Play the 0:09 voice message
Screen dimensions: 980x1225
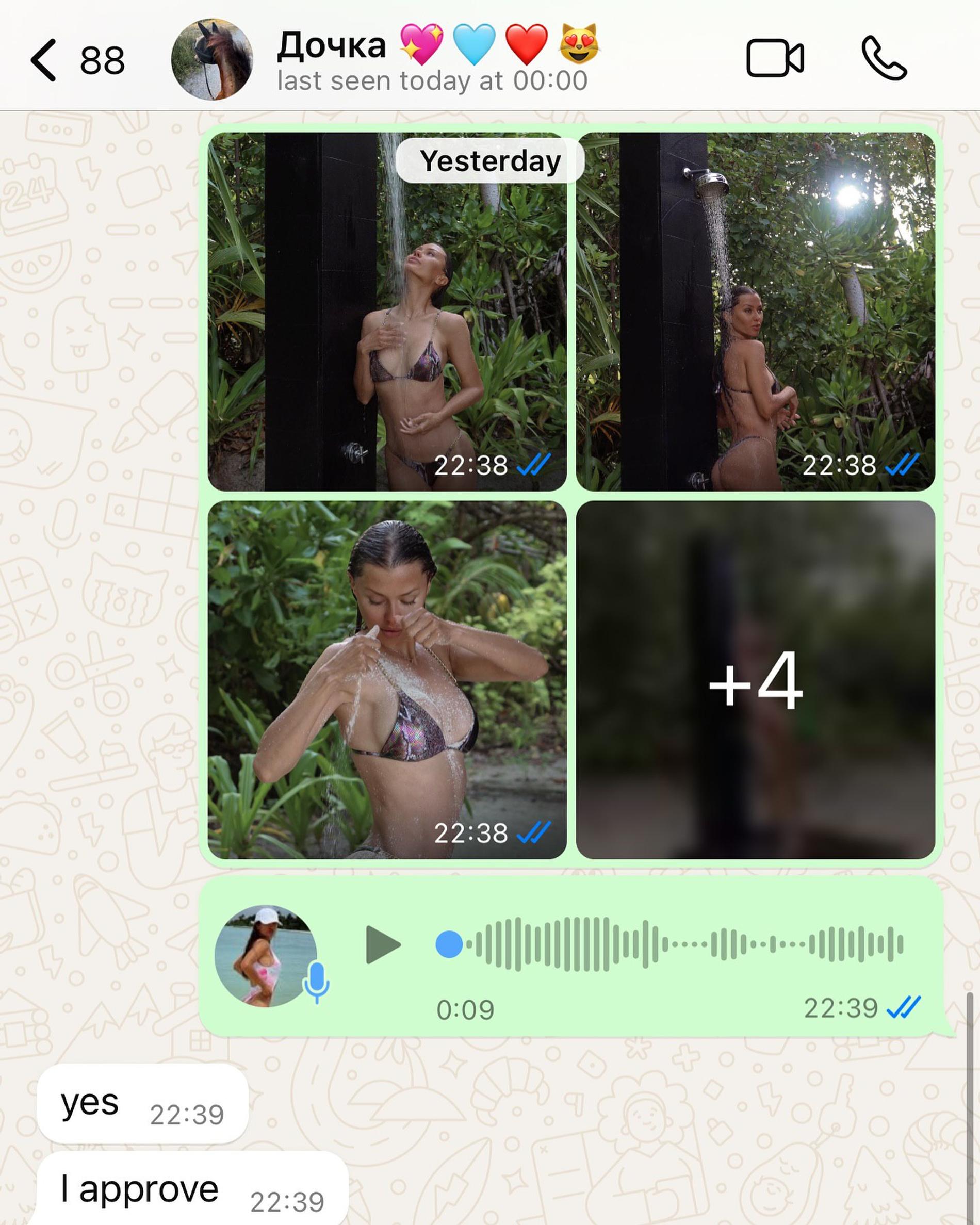coord(383,944)
